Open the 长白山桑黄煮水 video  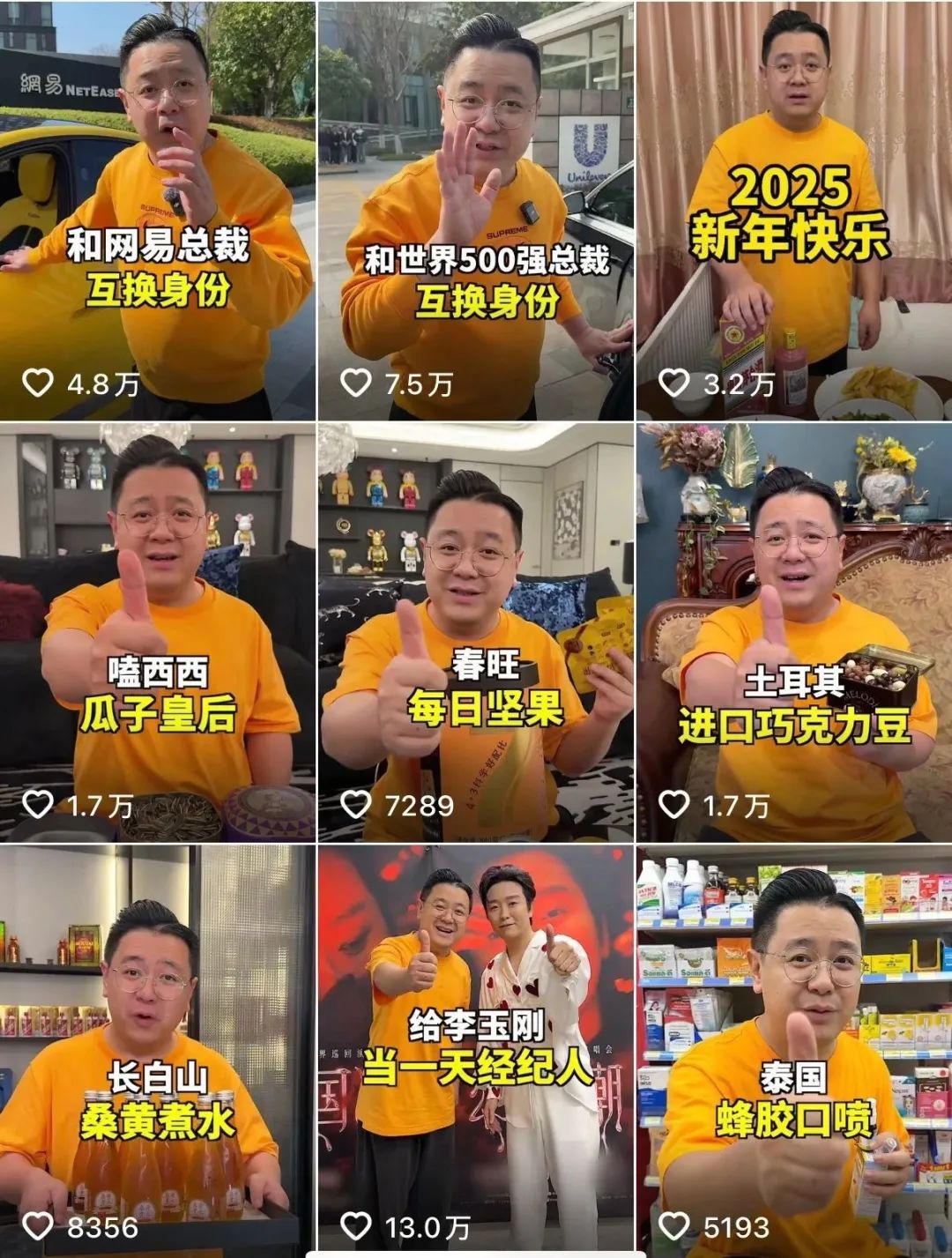tap(158, 1049)
